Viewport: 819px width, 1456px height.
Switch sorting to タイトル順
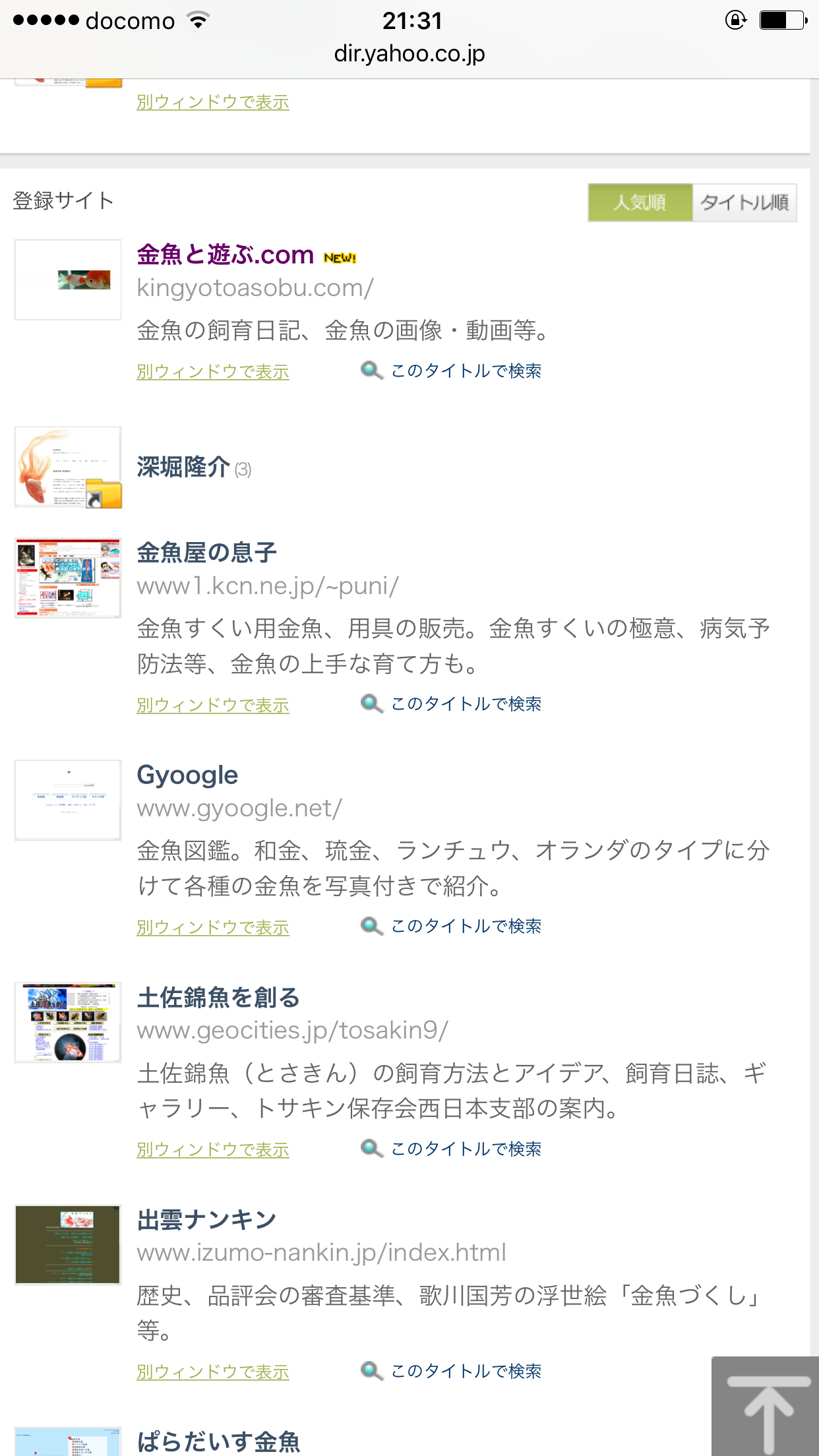point(744,202)
